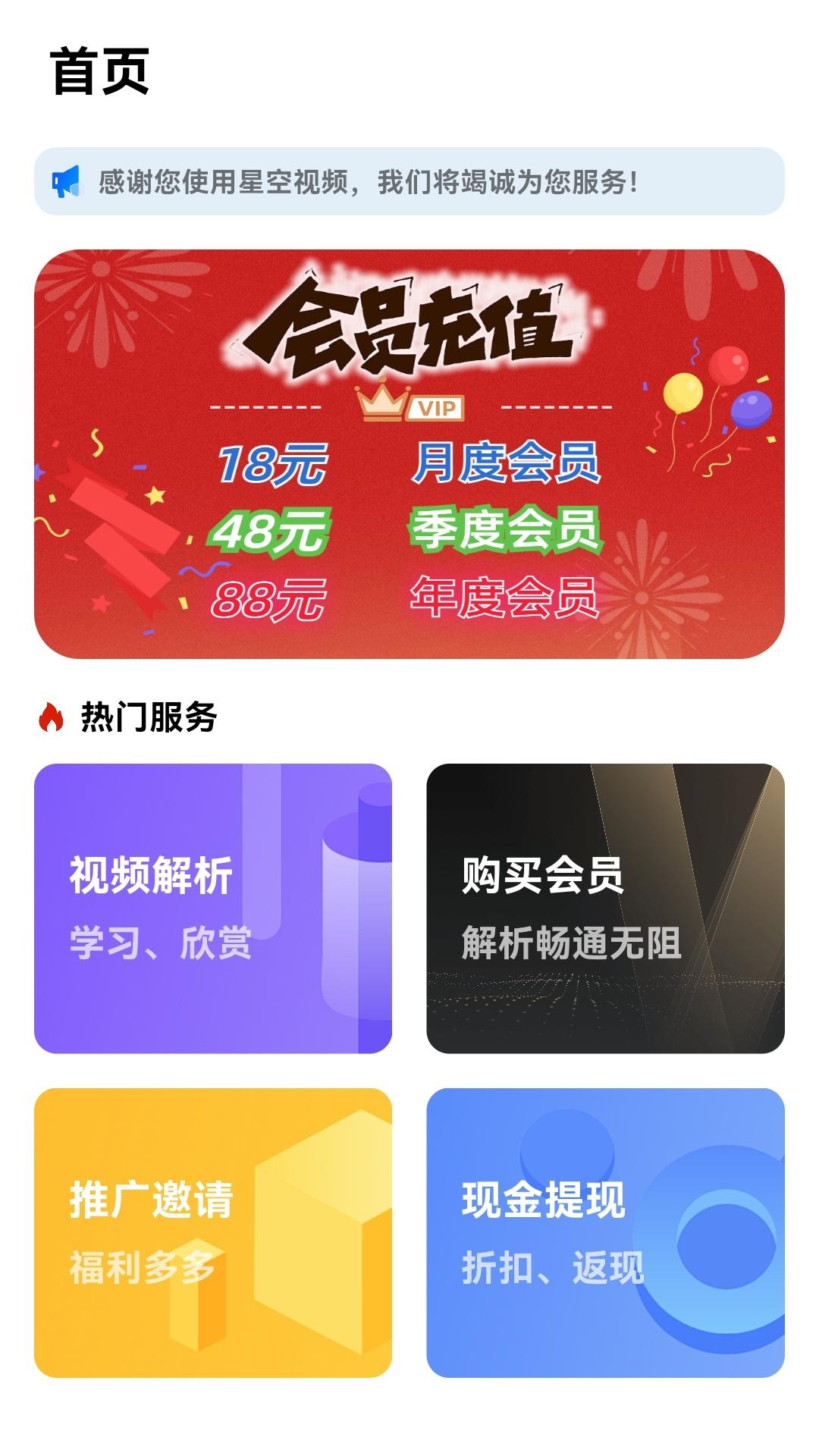This screenshot has width=819, height=1456.
Task: Click the 感谢您使用星空视频 announcement text
Action: [x=368, y=181]
